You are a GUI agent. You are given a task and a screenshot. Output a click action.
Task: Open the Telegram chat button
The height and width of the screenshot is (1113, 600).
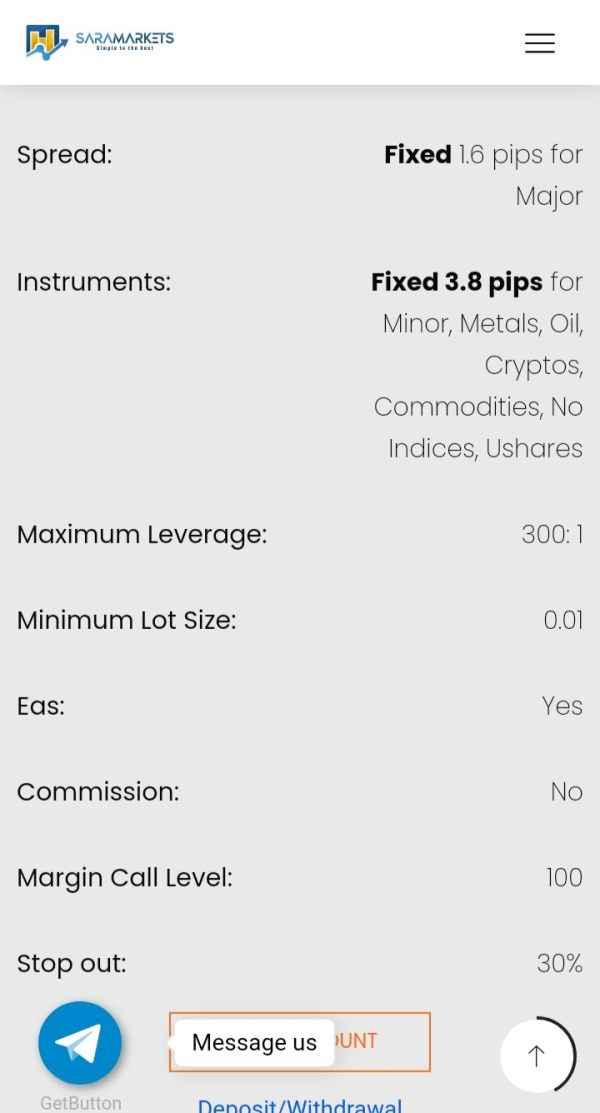[x=80, y=1043]
